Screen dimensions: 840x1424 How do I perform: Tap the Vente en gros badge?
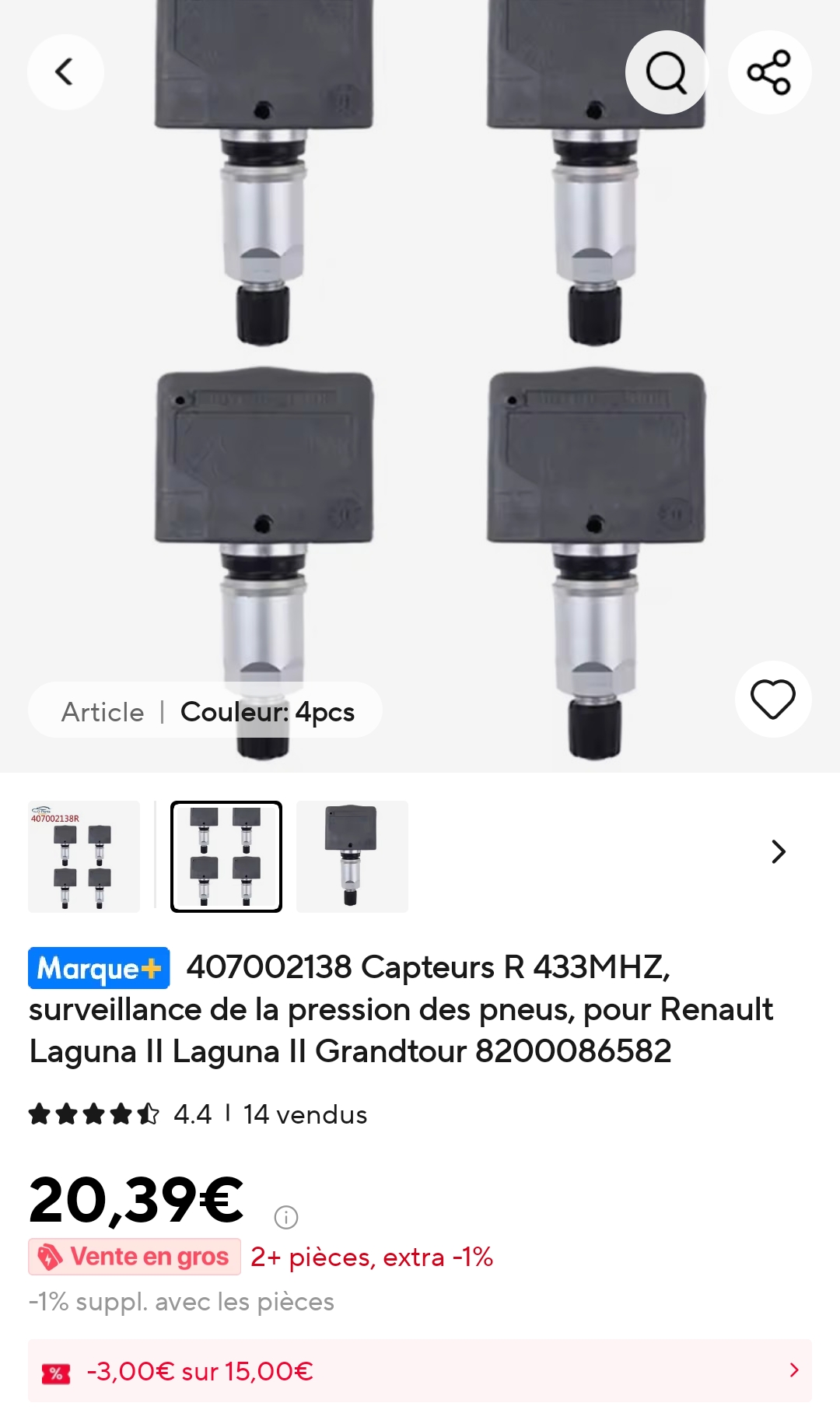click(135, 1257)
